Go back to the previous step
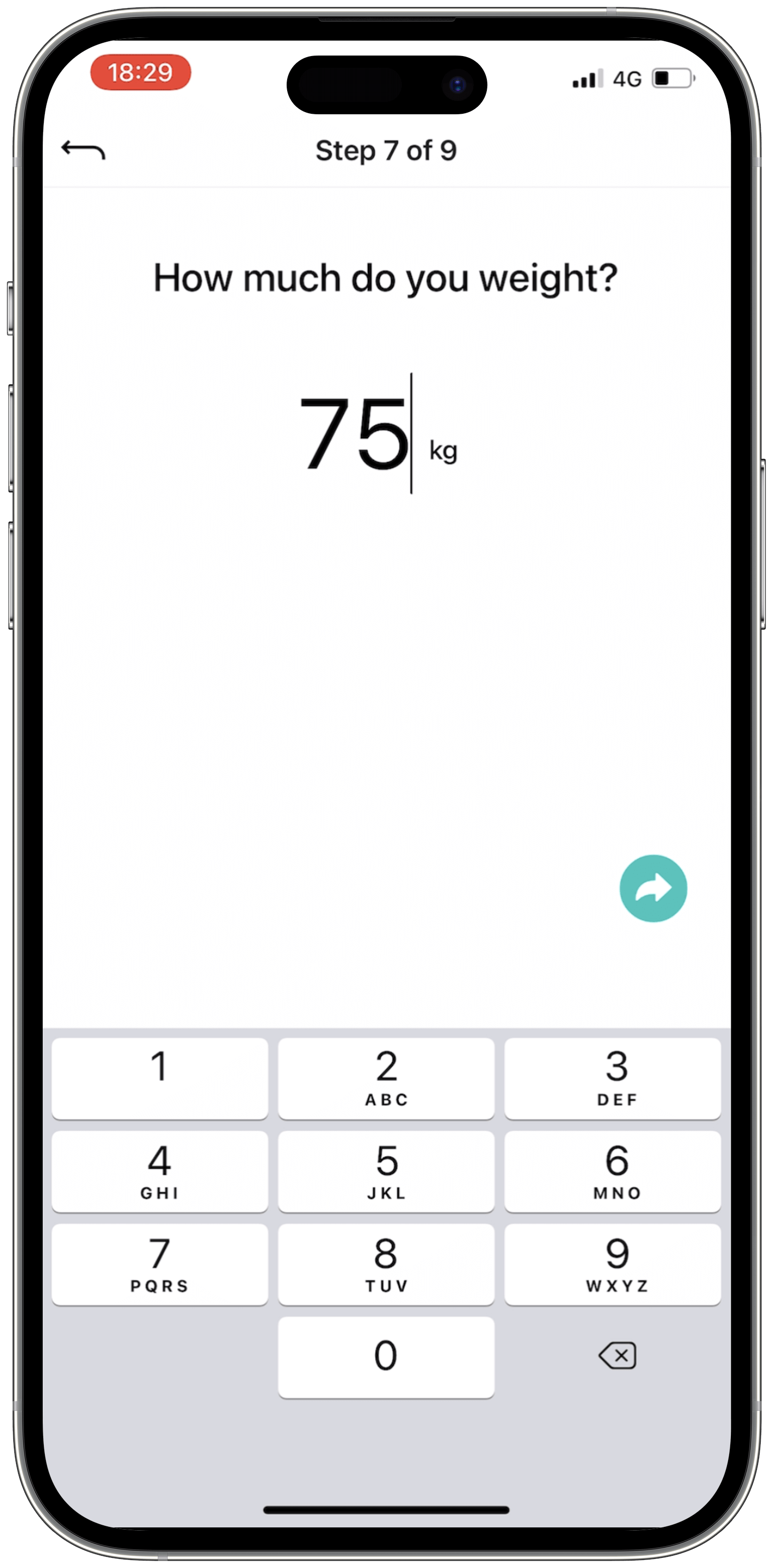Image resolution: width=774 pixels, height=1568 pixels. 83,150
